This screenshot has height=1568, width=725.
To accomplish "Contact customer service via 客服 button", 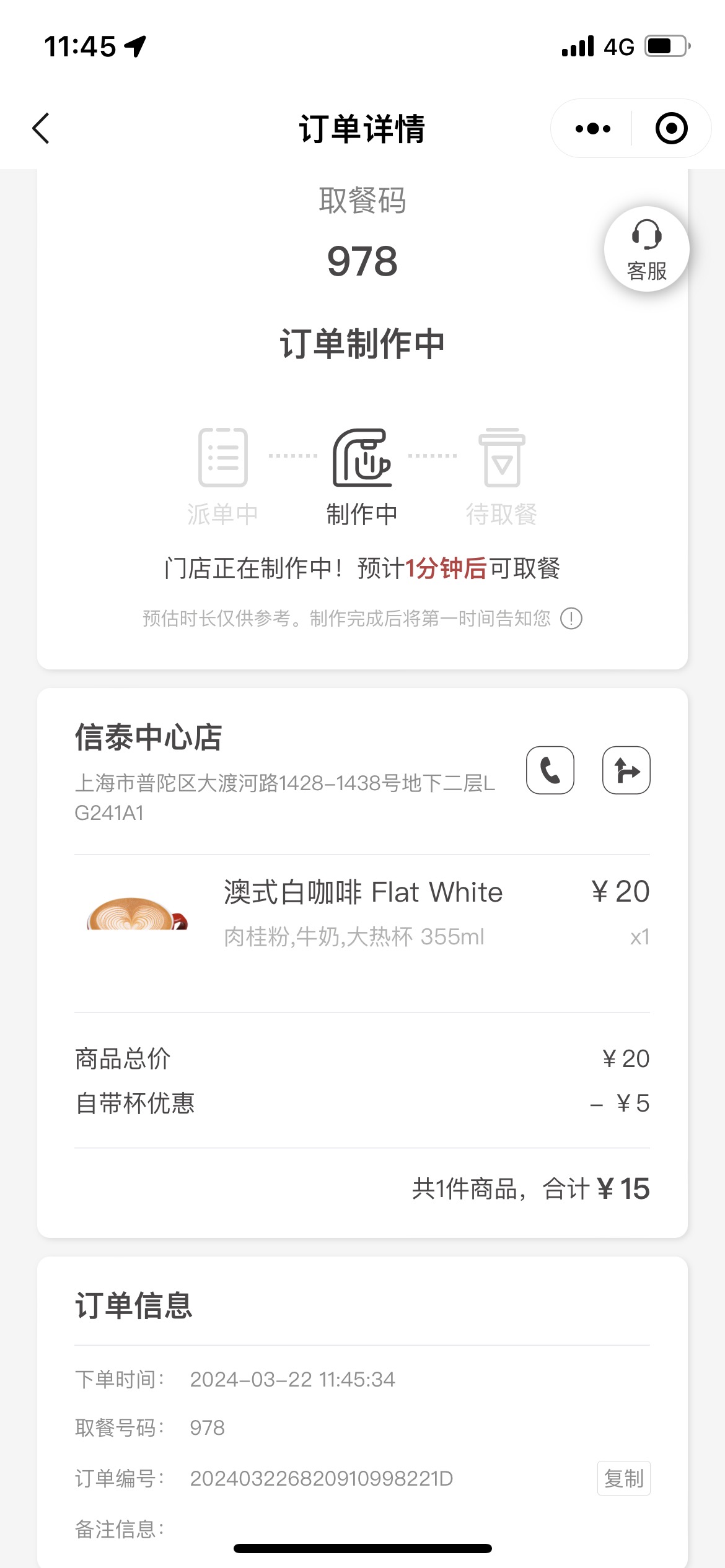I will click(x=646, y=250).
